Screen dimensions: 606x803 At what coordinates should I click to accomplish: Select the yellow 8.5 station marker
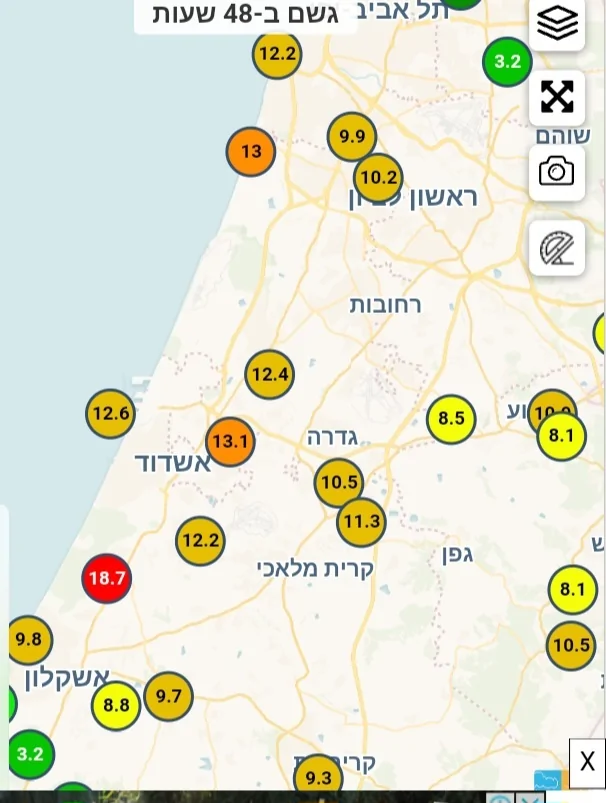pyautogui.click(x=451, y=419)
